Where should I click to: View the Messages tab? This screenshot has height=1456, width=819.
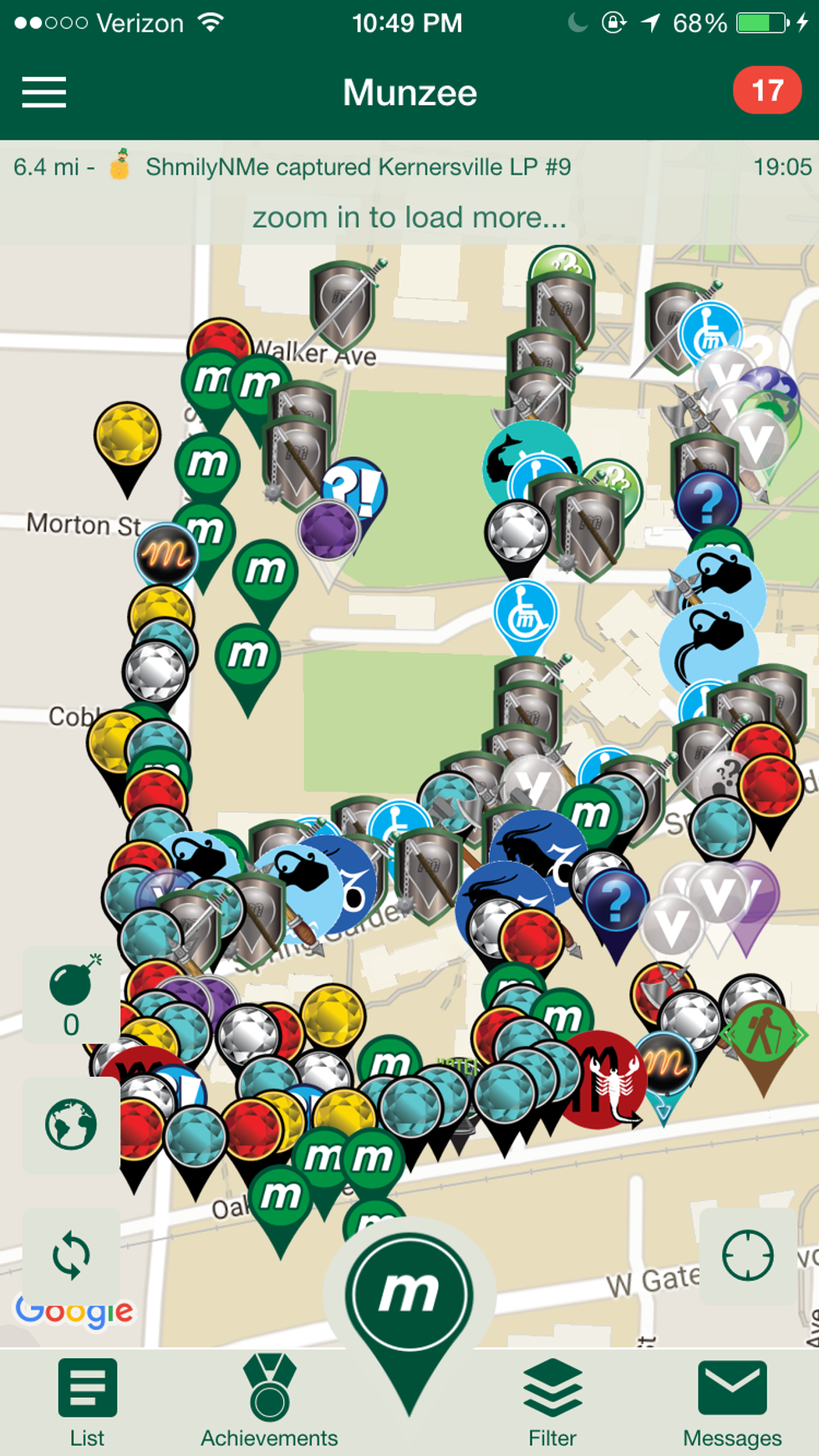point(732,1403)
